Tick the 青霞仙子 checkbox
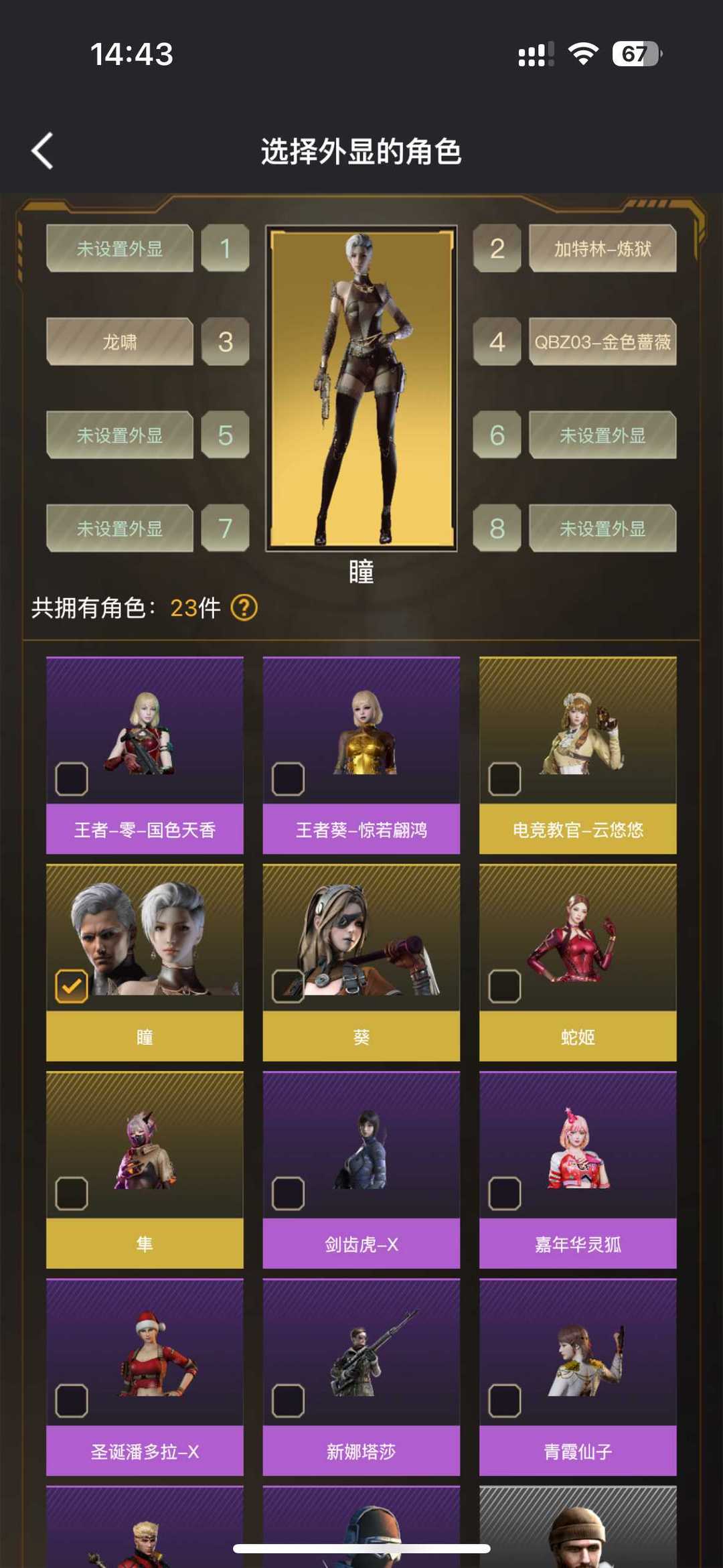The width and height of the screenshot is (723, 1568). 505,1401
